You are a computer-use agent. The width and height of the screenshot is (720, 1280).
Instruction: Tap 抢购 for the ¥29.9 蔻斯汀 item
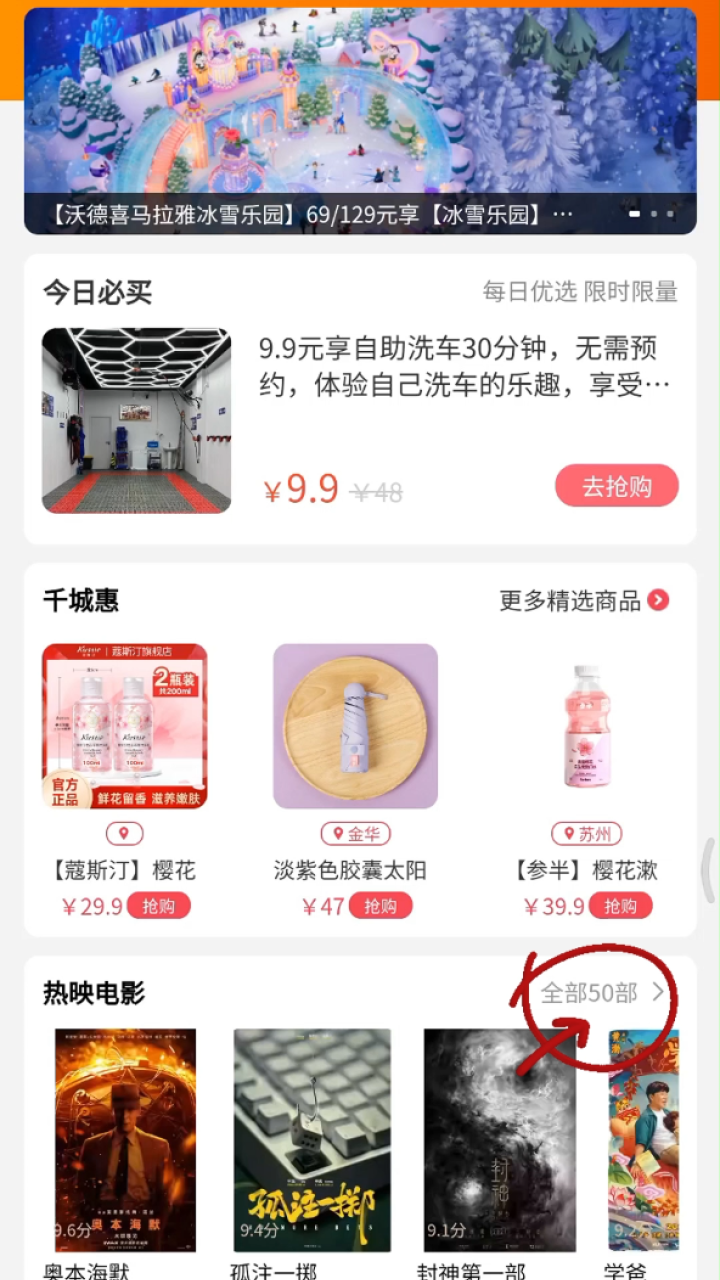pos(158,906)
